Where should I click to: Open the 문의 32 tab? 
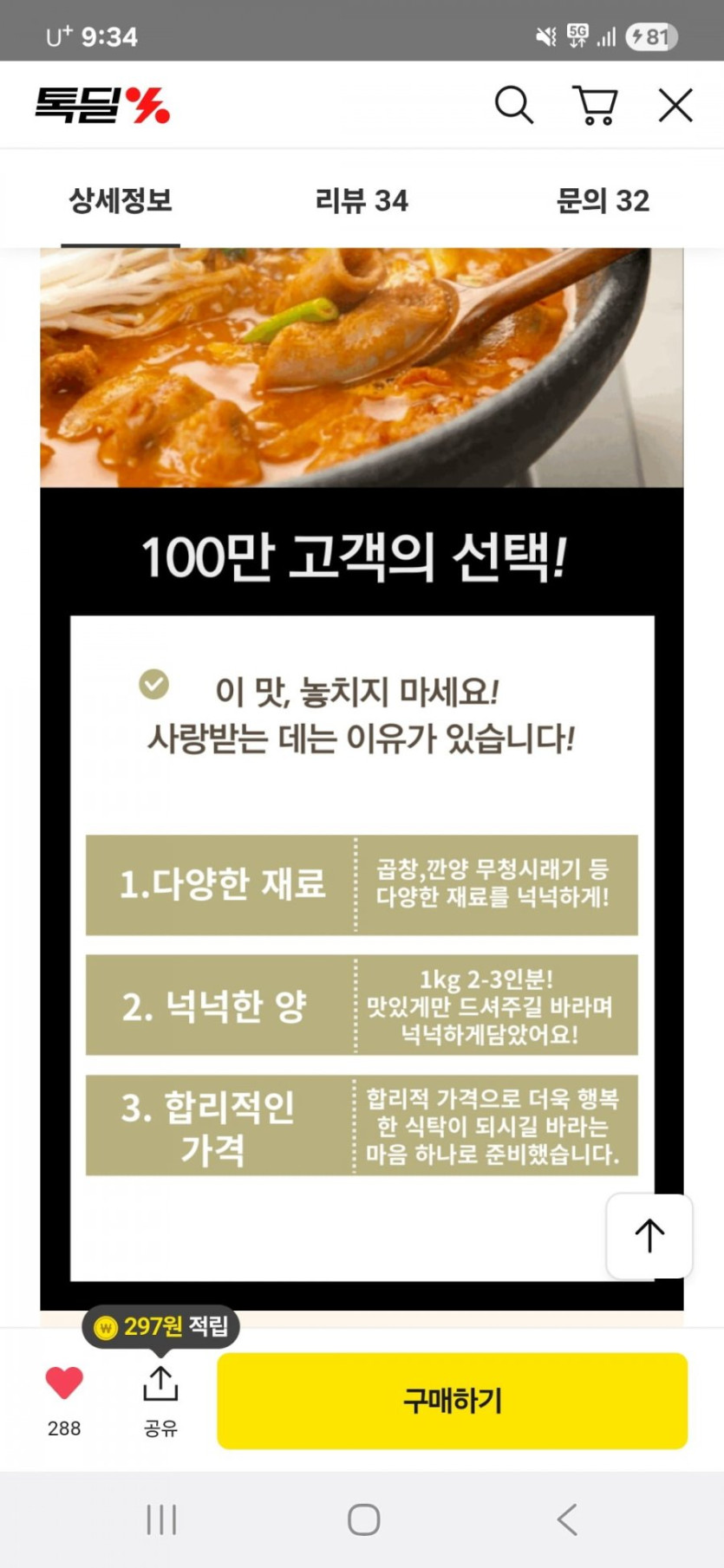click(x=603, y=201)
